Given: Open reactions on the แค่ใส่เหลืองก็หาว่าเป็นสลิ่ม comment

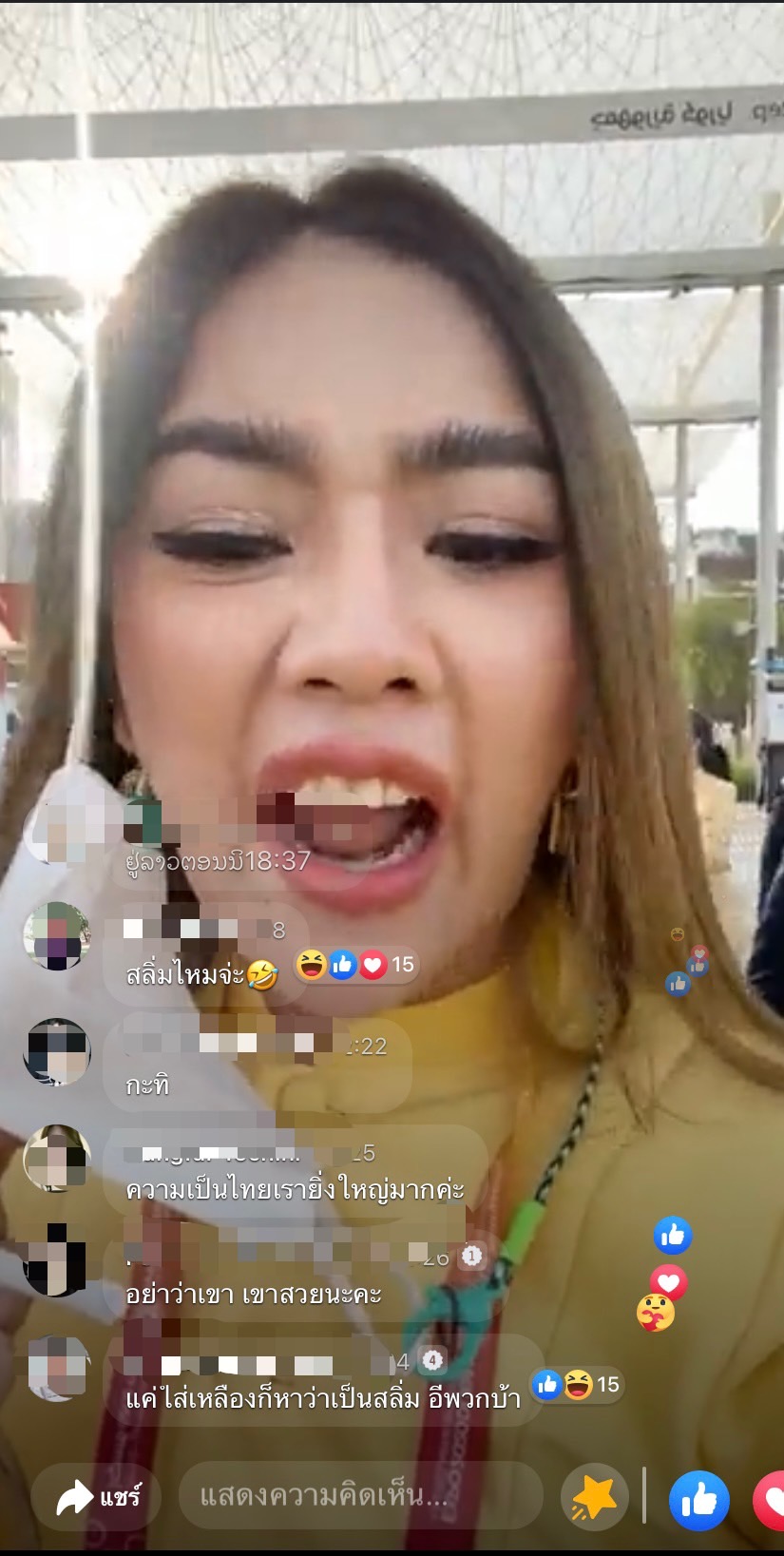Looking at the screenshot, I should (575, 1385).
